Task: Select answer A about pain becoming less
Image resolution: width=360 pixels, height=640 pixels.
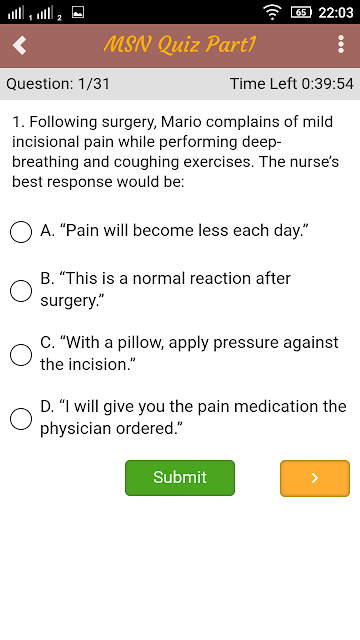Action: tap(21, 232)
